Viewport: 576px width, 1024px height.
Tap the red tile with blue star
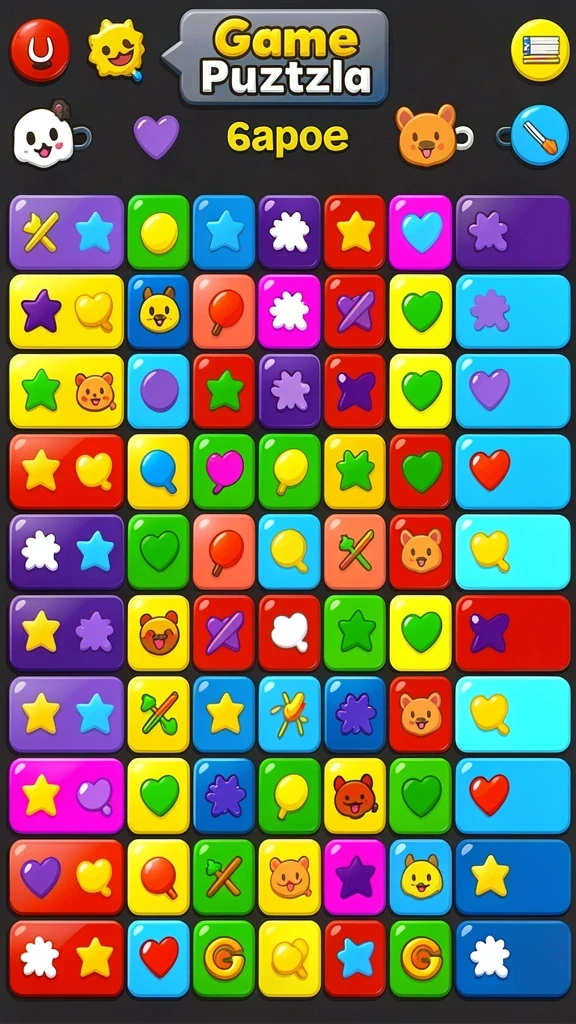click(355, 958)
